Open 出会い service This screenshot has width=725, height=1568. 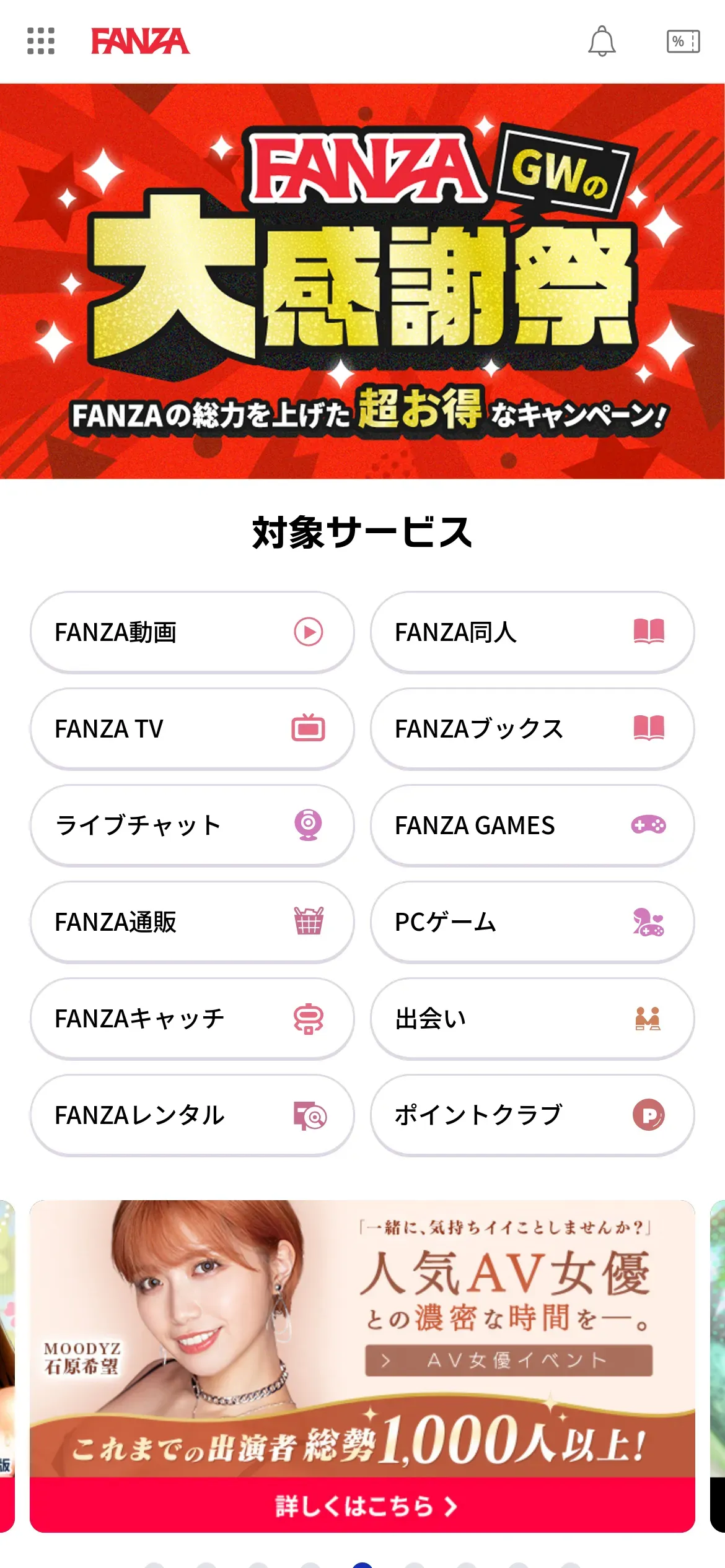pos(532,1019)
